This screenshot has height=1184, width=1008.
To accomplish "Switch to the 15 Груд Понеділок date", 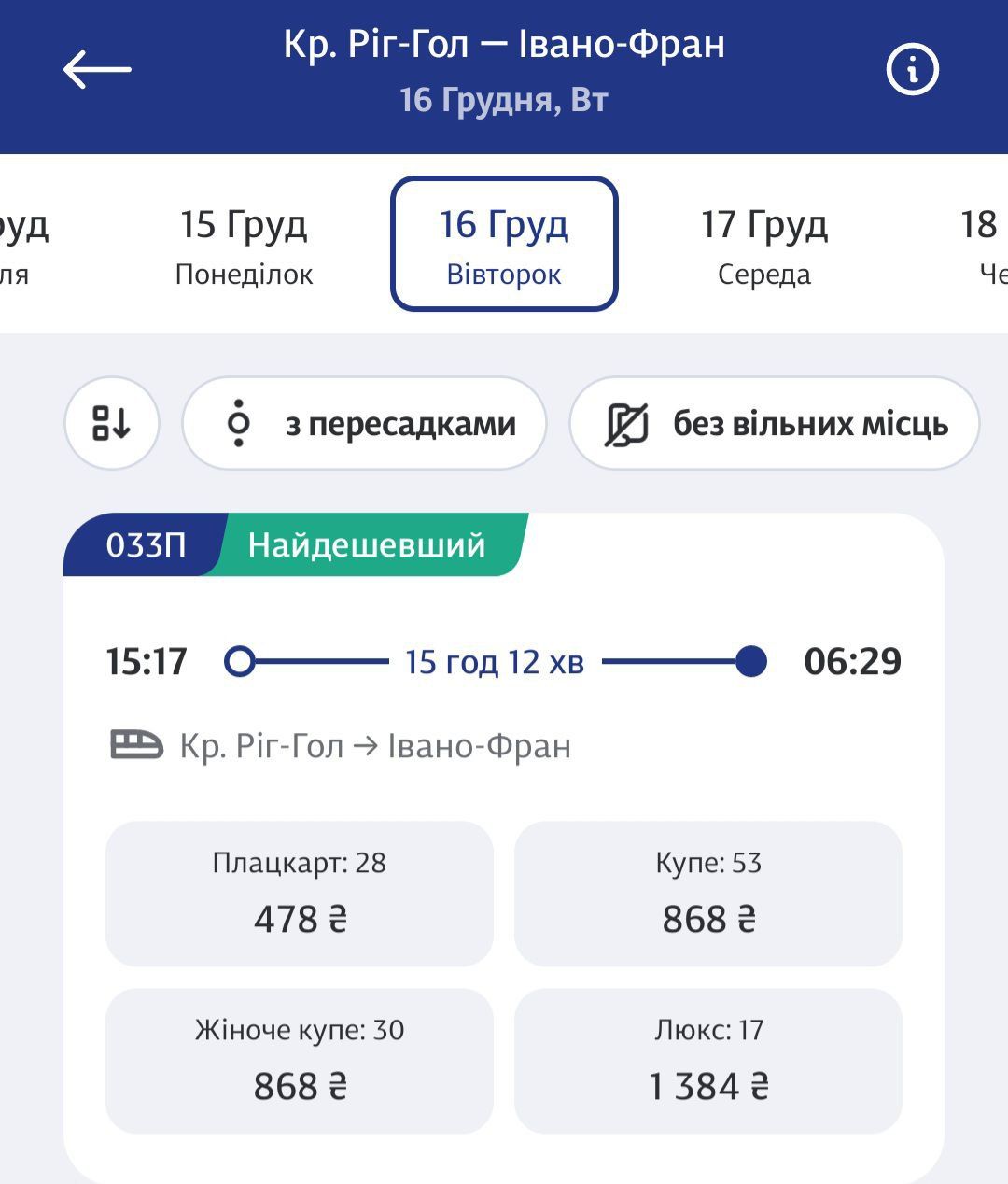I will point(243,245).
